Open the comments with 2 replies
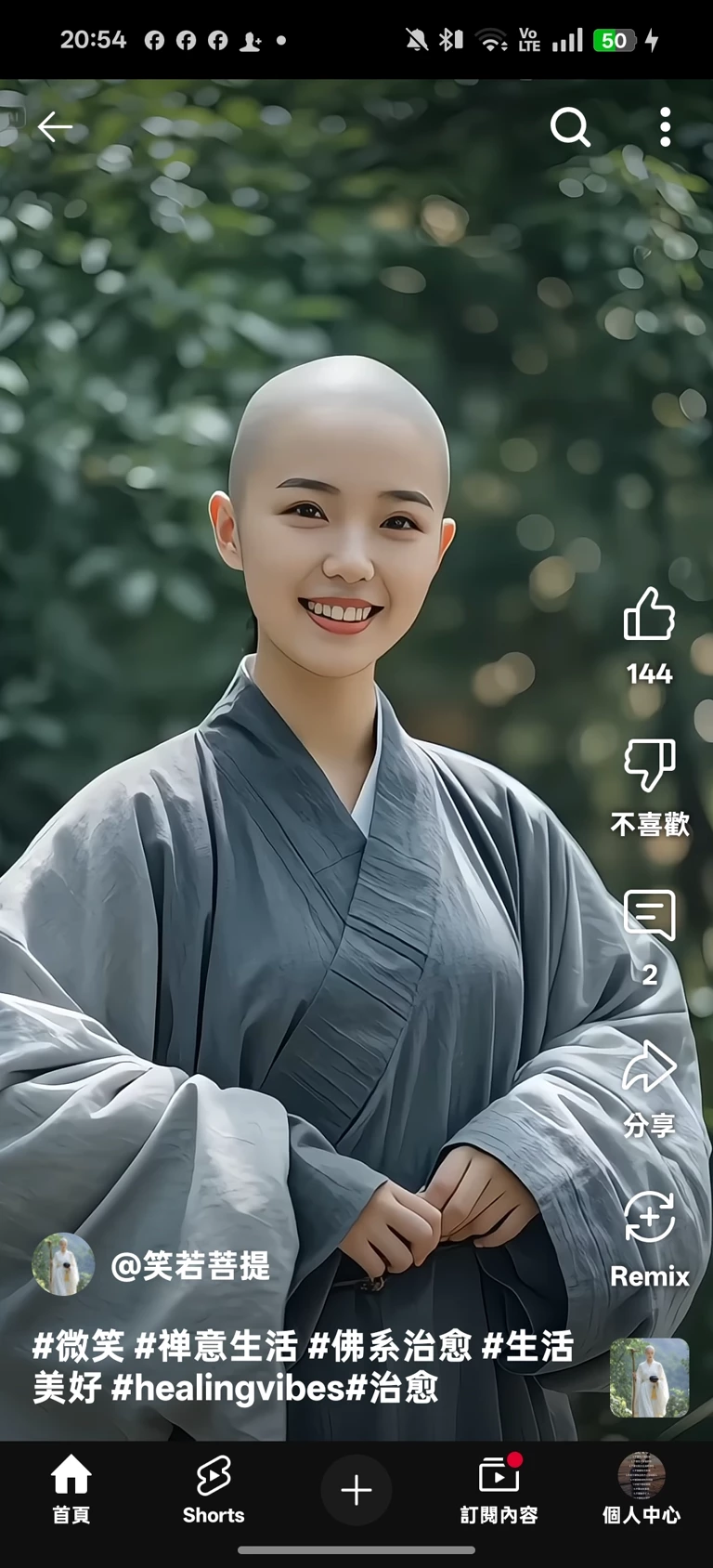Viewport: 713px width, 1568px height. 649,916
